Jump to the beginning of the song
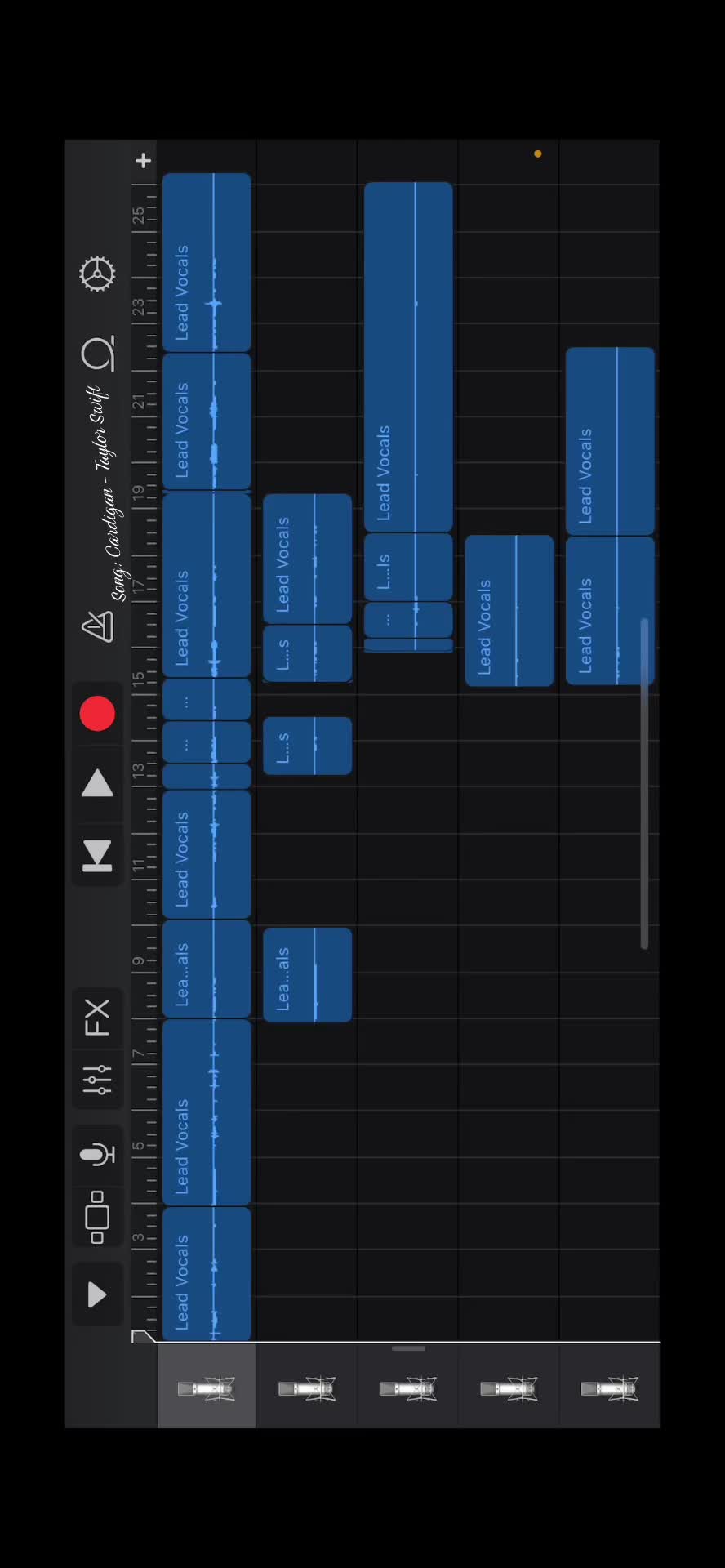The width and height of the screenshot is (725, 1568). pos(97,855)
